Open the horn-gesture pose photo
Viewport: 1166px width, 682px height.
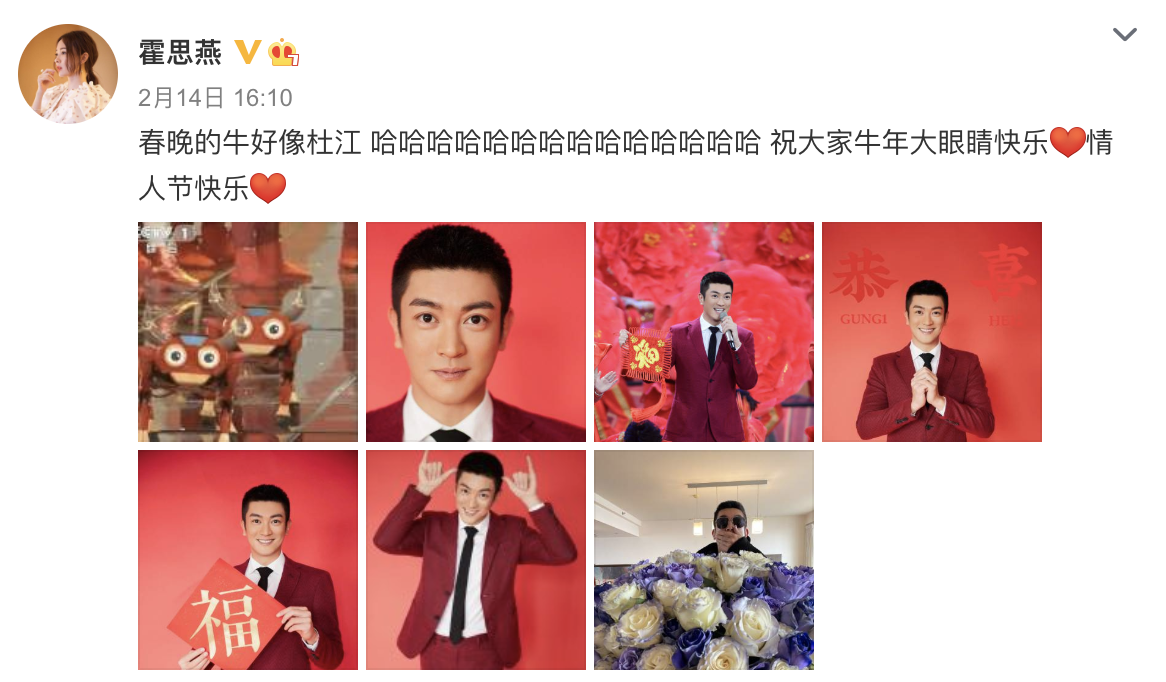click(476, 560)
